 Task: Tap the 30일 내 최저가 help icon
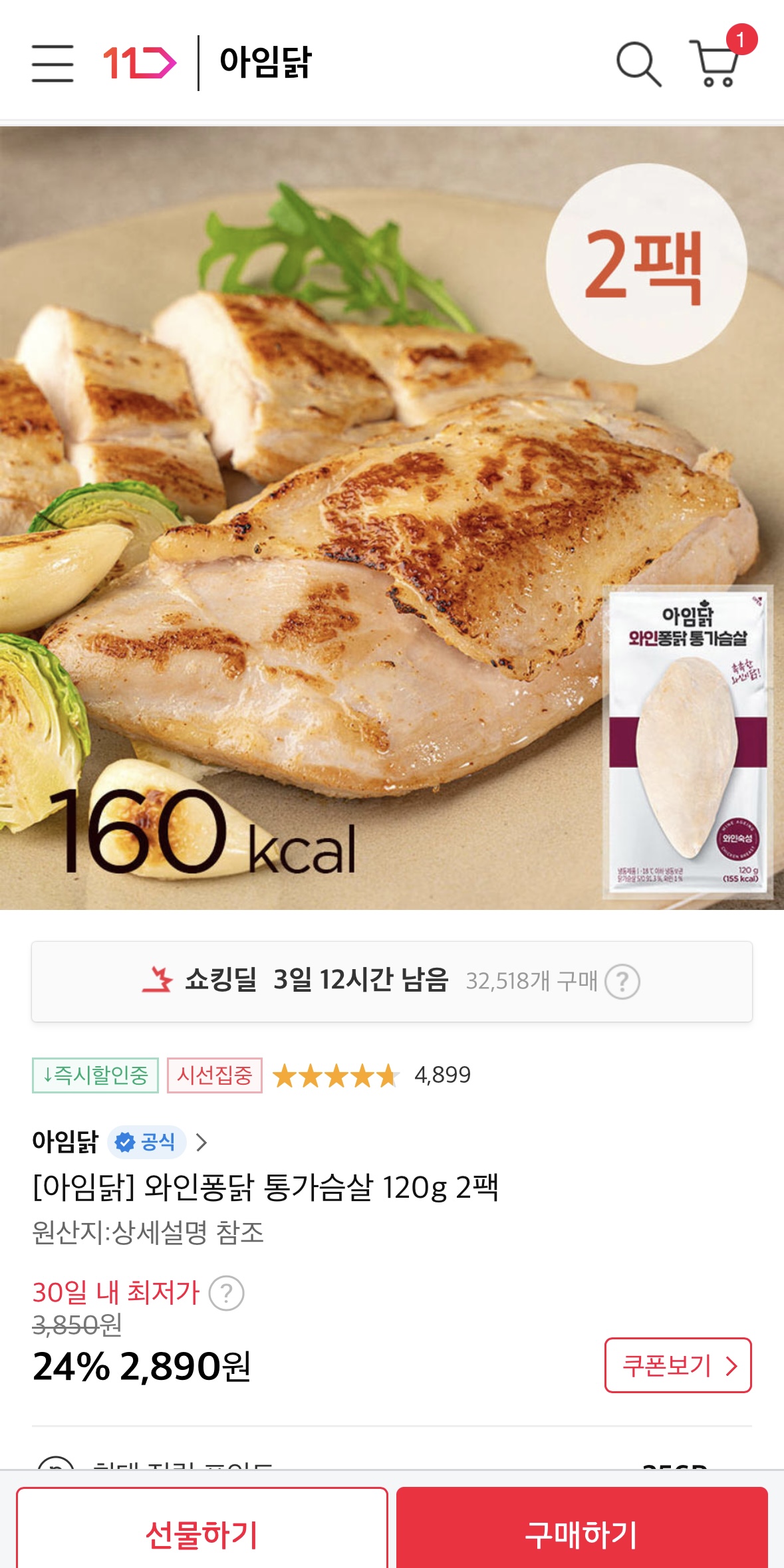tap(227, 1293)
